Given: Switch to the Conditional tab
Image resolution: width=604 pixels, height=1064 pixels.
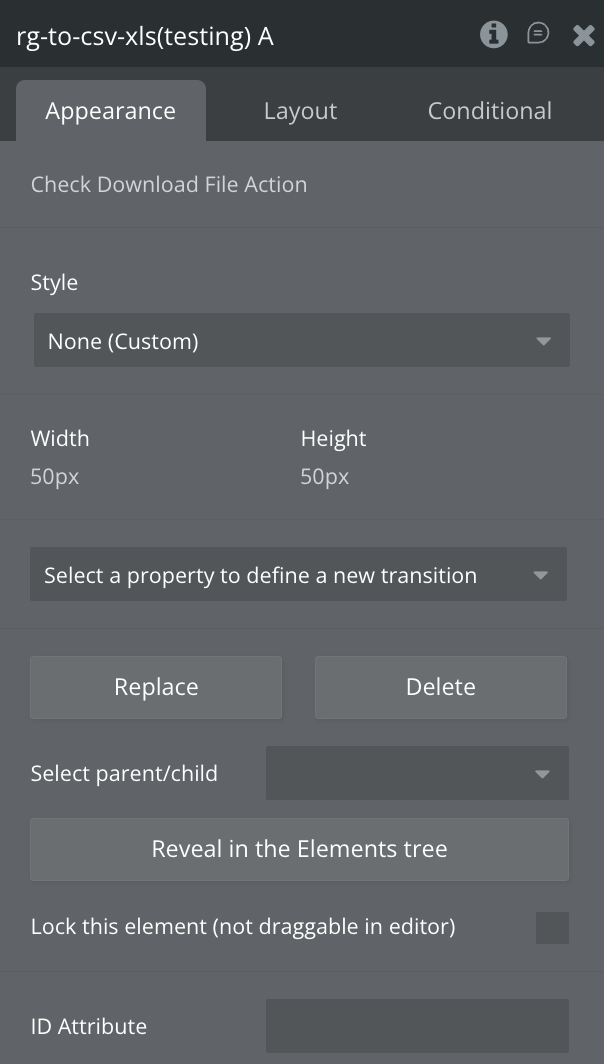Looking at the screenshot, I should (489, 111).
